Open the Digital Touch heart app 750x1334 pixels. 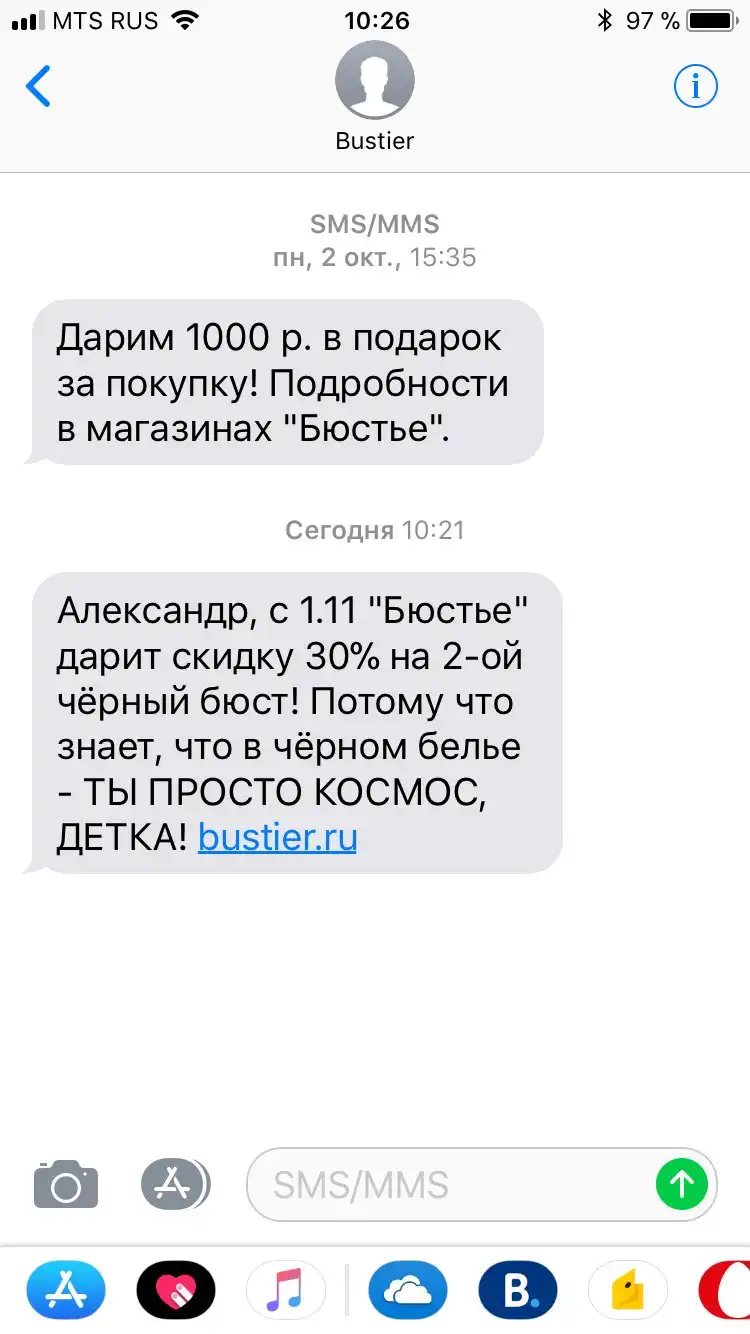(176, 1290)
